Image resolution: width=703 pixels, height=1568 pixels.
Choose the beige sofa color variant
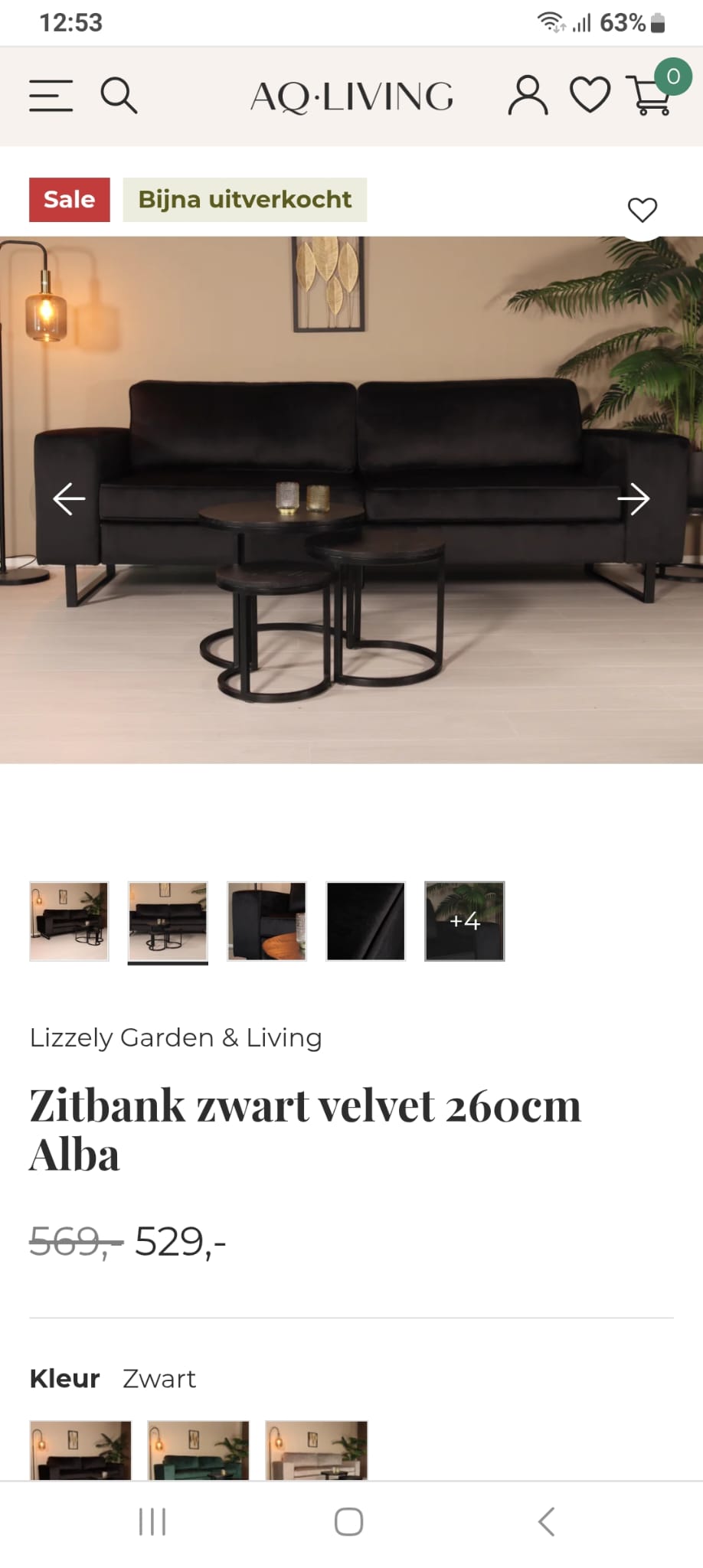click(316, 1450)
